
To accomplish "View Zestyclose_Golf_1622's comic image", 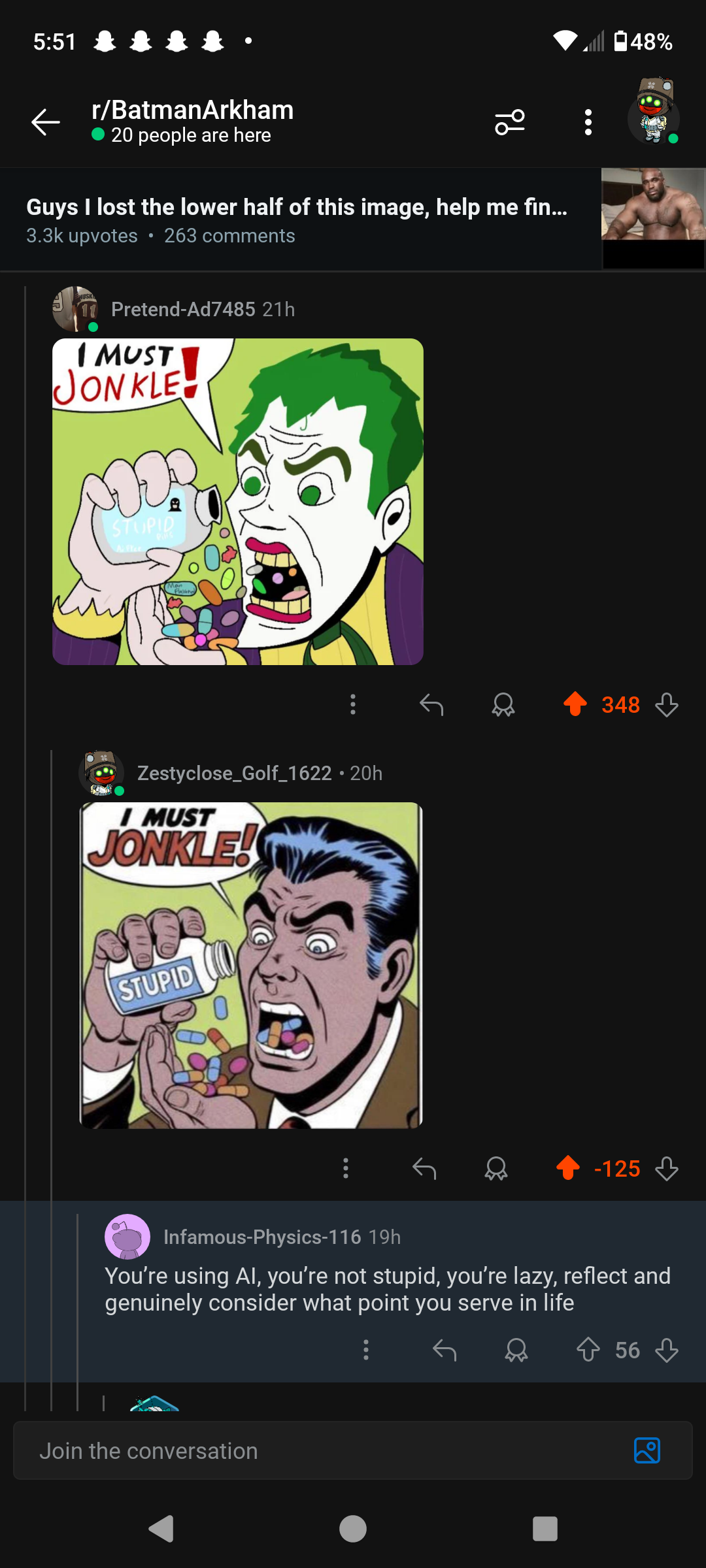I will coord(251,966).
